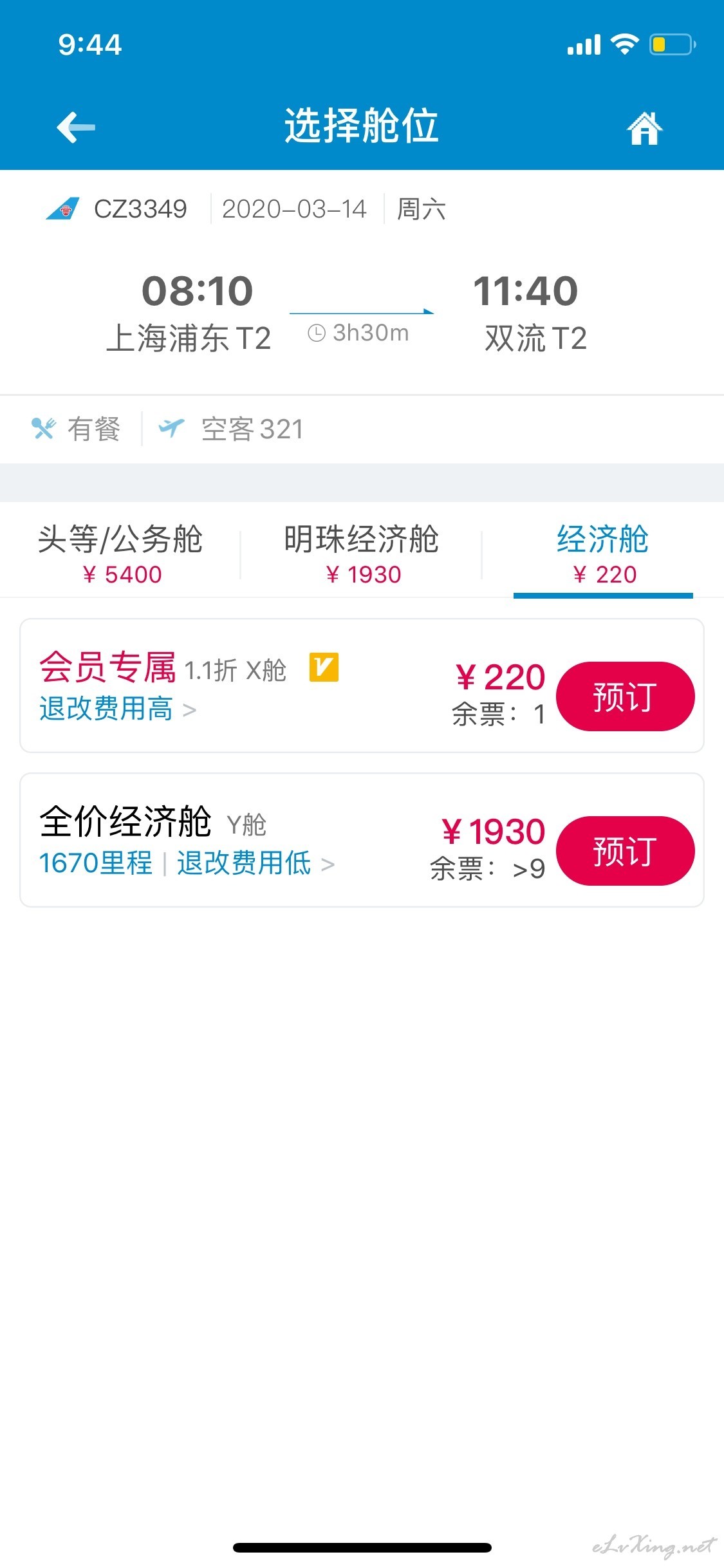
Task: Switch to 头等/公务舱 tab
Action: (120, 554)
